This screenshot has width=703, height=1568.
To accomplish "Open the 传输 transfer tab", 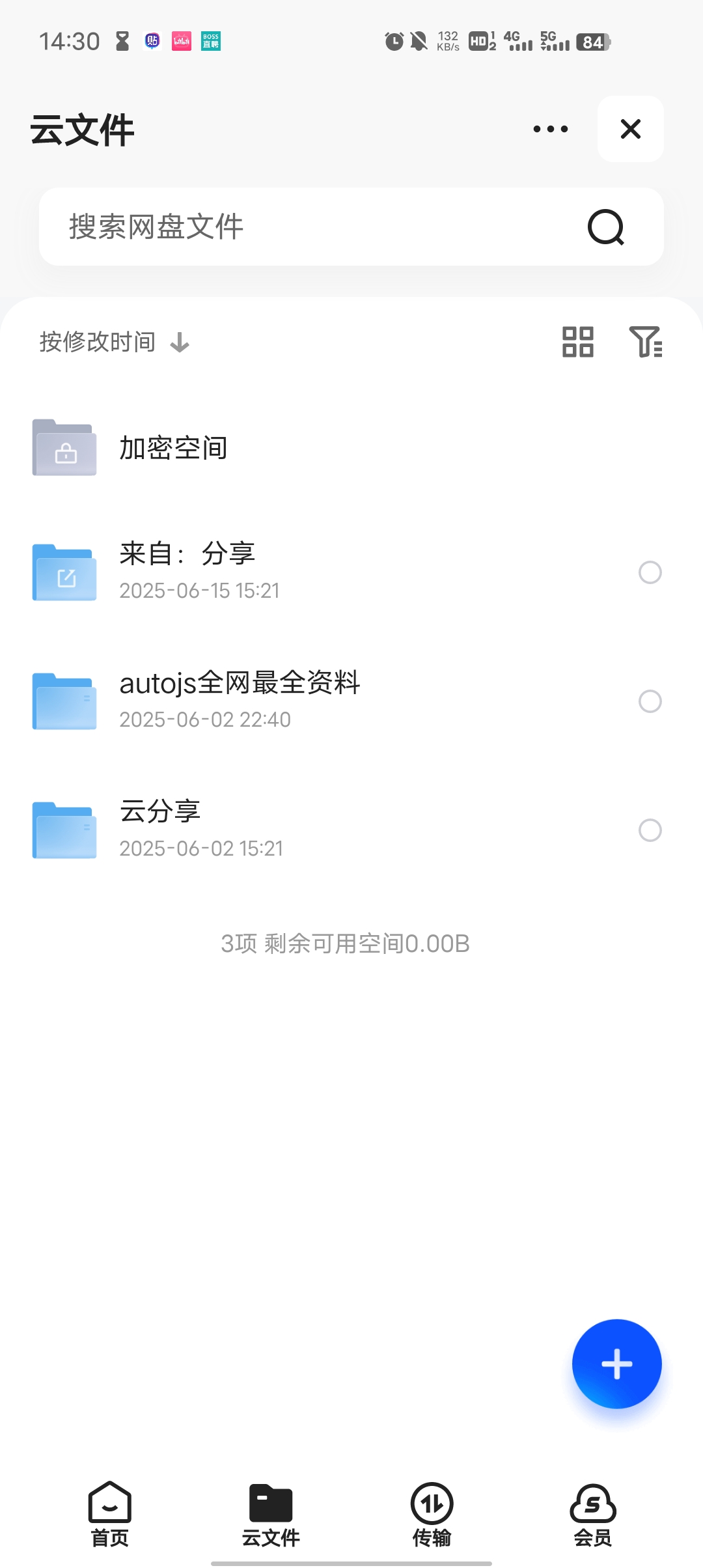I will [x=432, y=1515].
